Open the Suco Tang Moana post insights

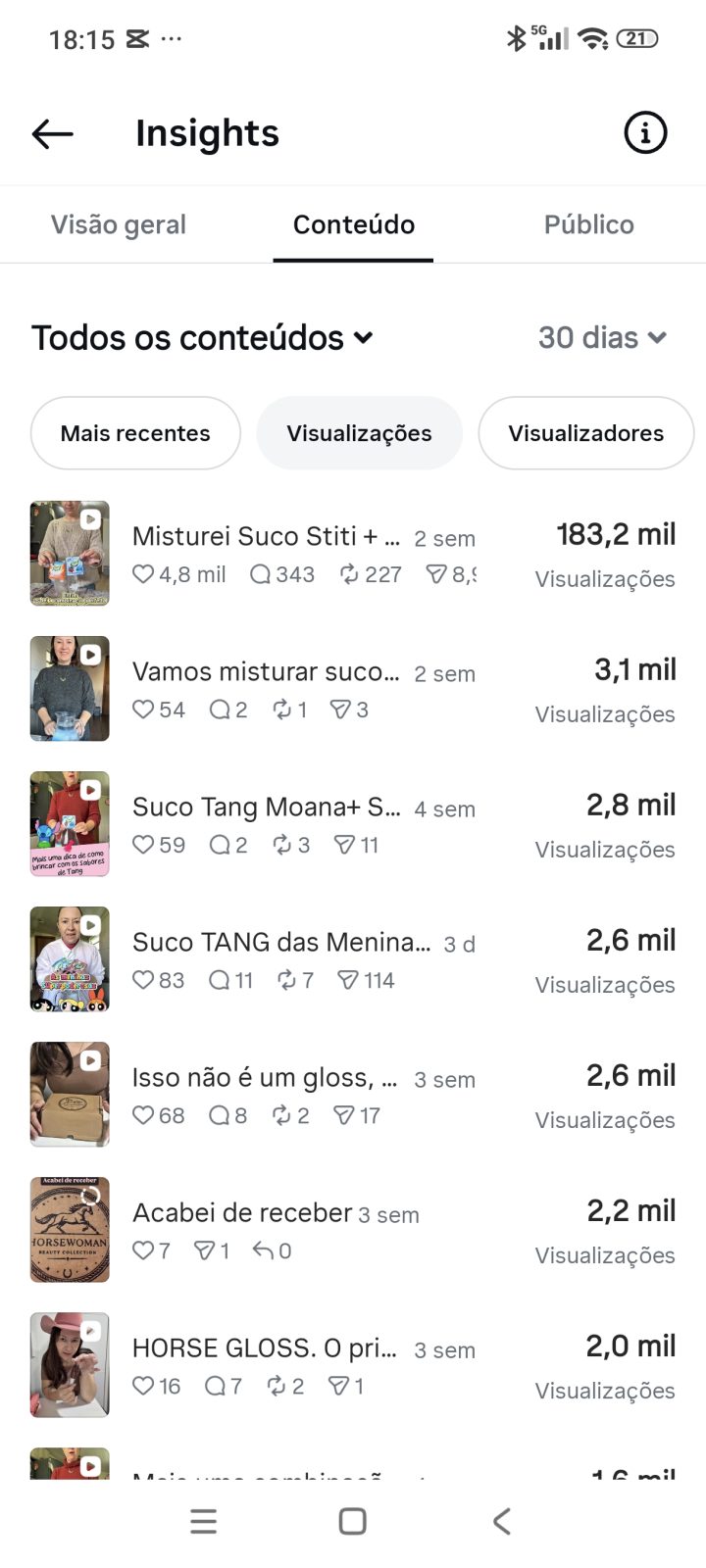click(353, 824)
